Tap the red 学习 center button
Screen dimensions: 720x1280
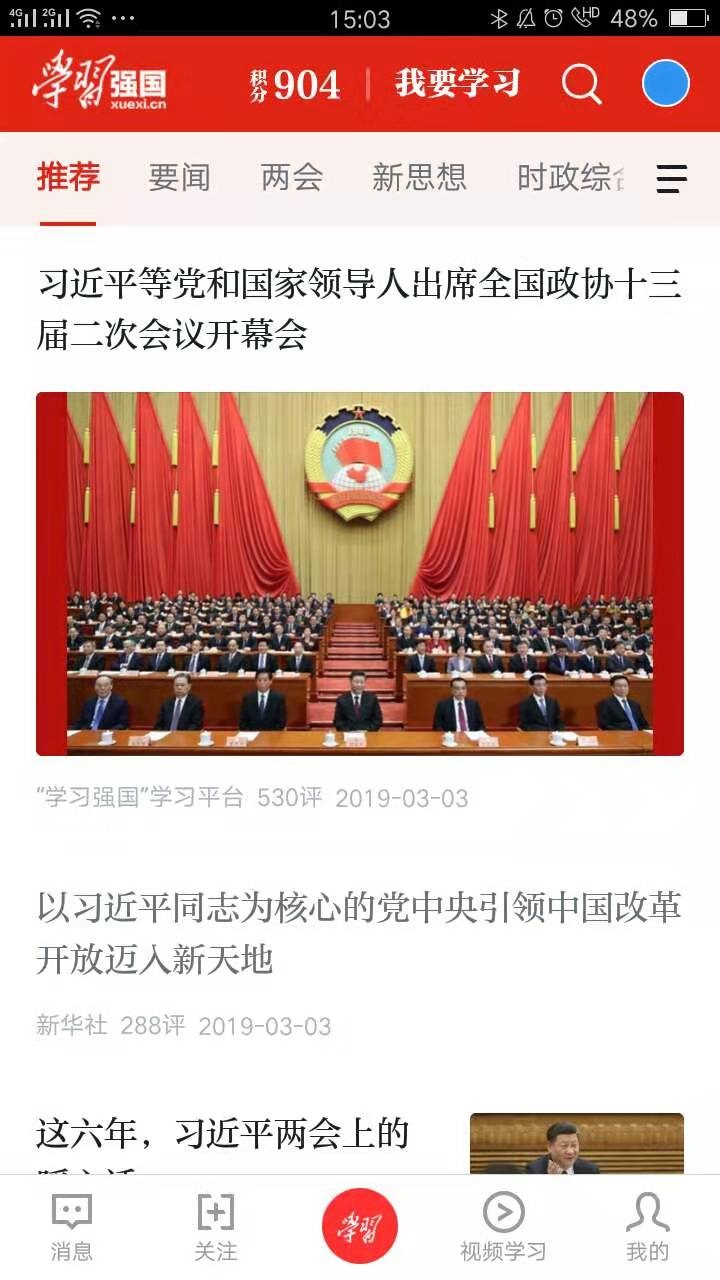tap(359, 1225)
